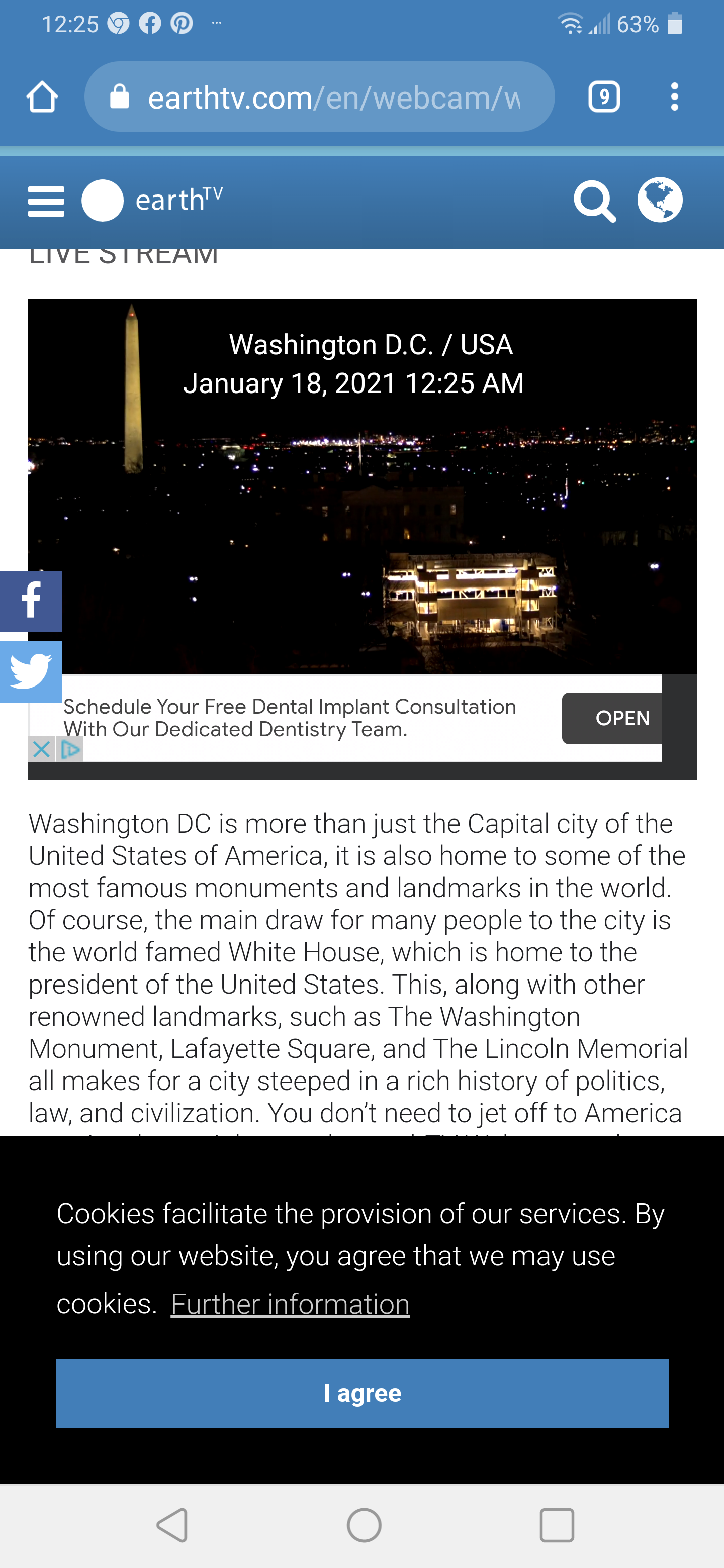
Task: Open the earthTV site search
Action: point(594,201)
